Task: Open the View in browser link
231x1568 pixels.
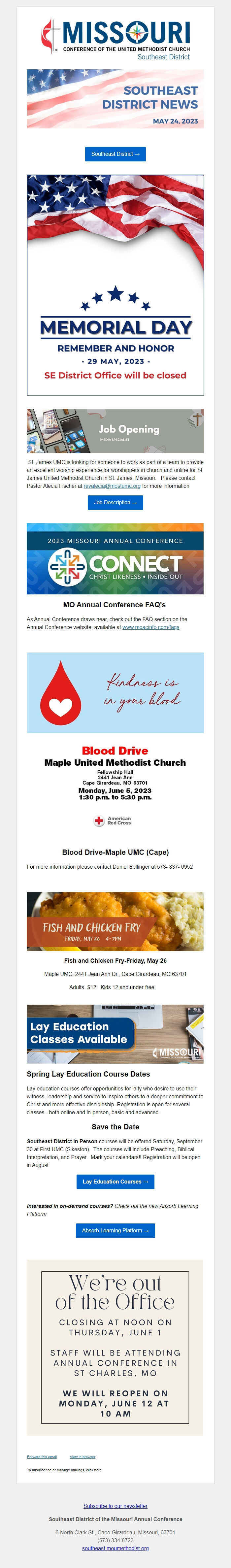Action: (x=82, y=1456)
